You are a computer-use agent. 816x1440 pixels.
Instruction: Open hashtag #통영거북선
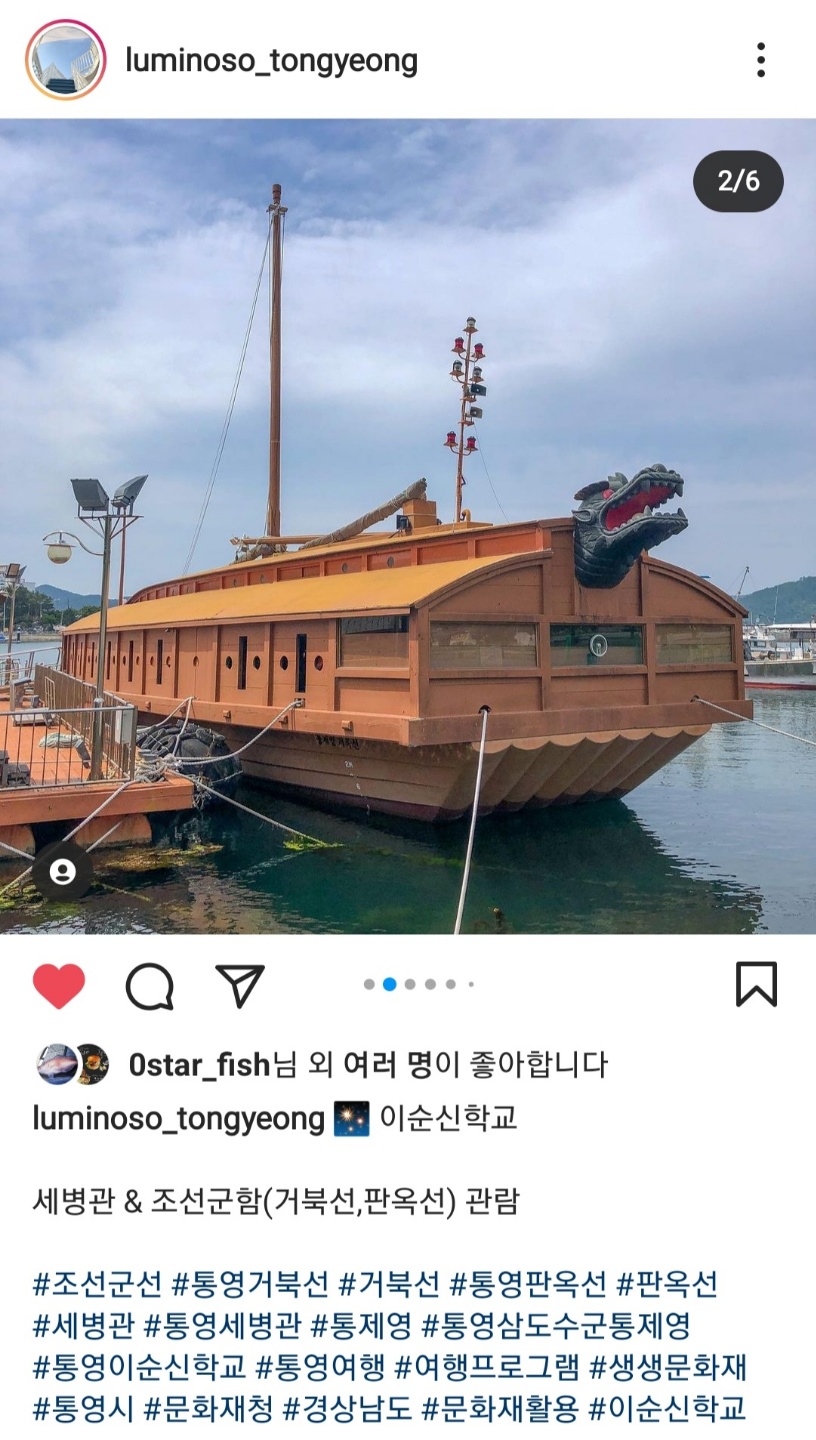click(250, 1284)
